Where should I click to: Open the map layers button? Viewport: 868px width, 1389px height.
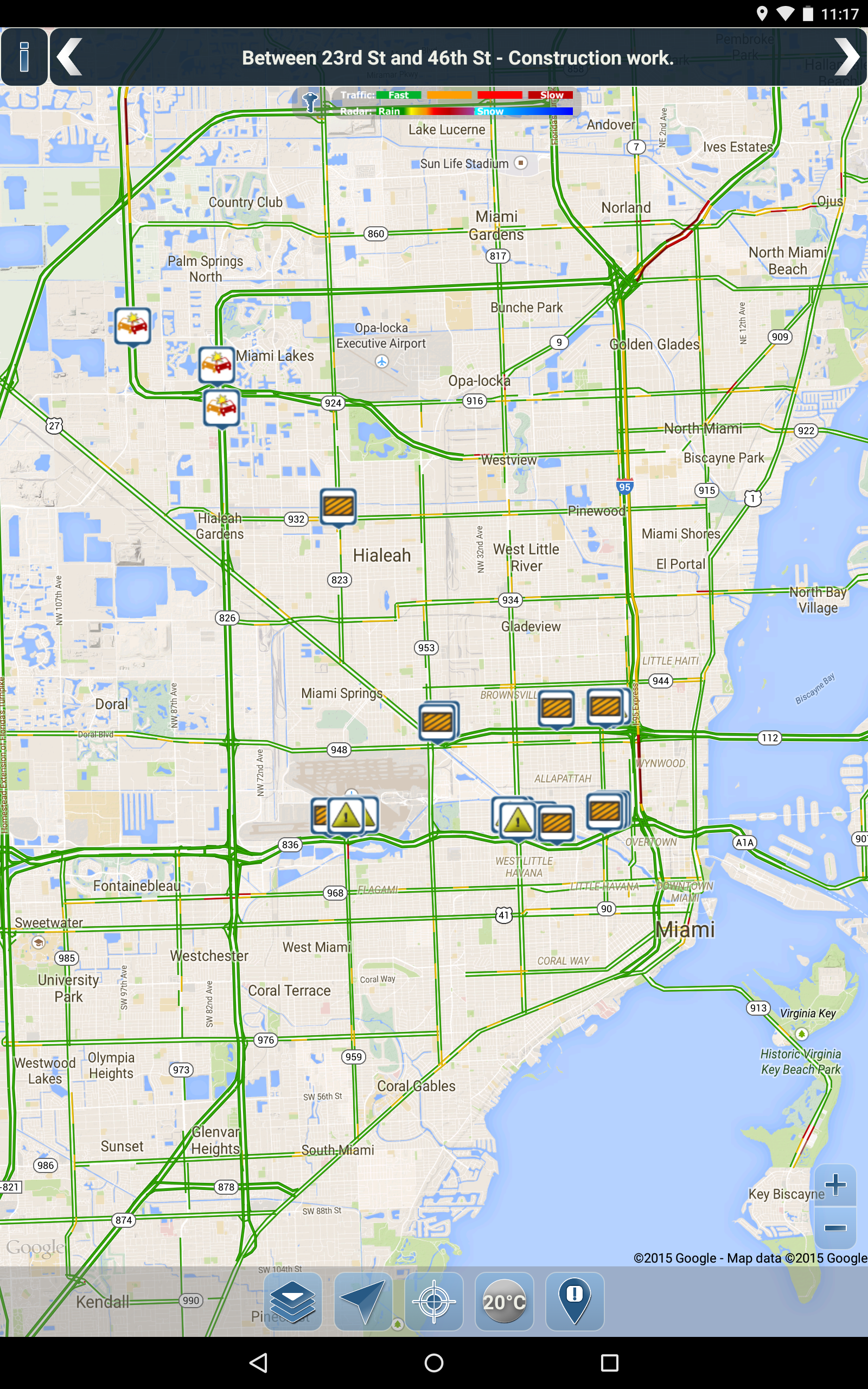pyautogui.click(x=293, y=1301)
